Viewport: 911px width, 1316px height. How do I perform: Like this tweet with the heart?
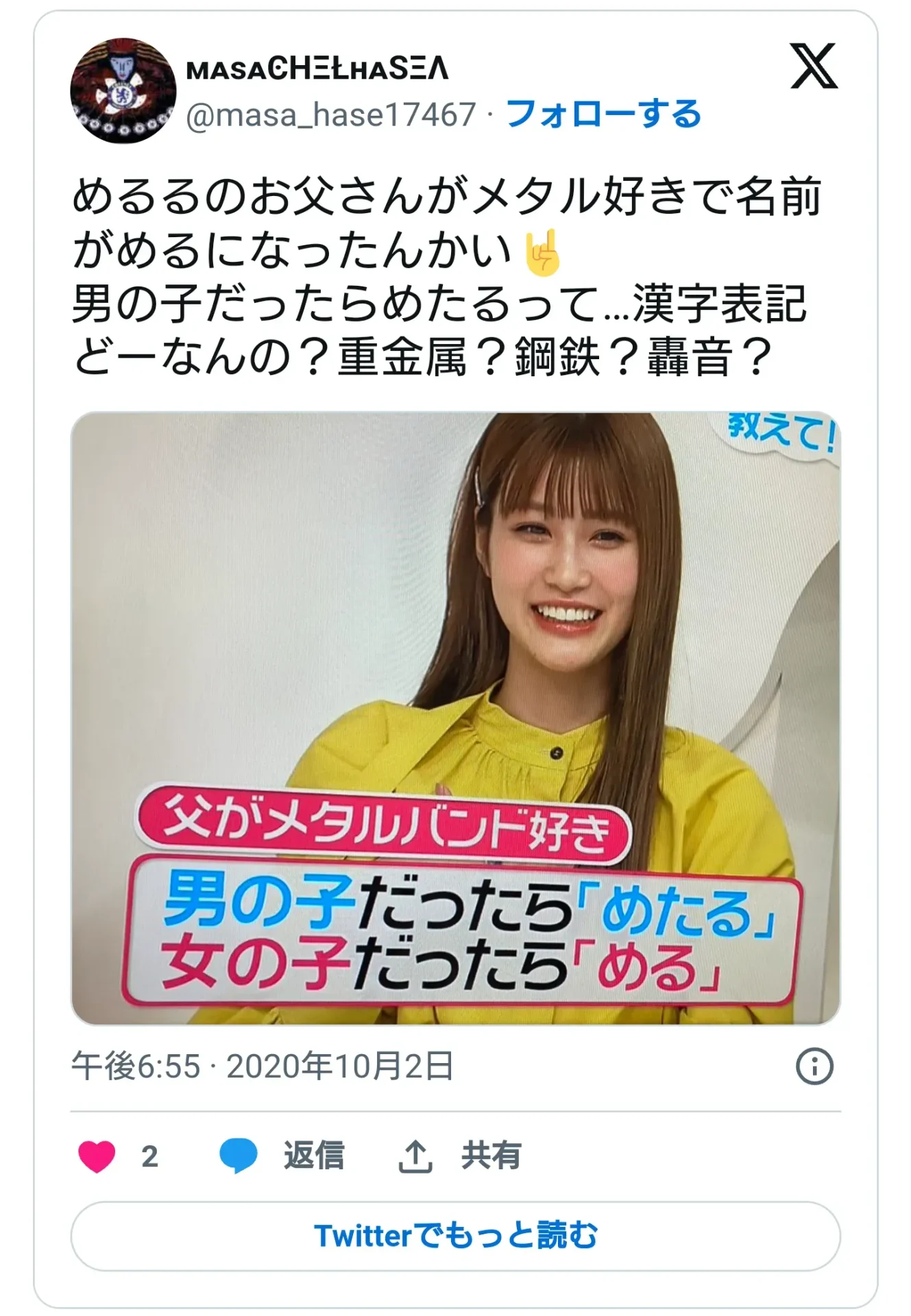coord(97,1156)
